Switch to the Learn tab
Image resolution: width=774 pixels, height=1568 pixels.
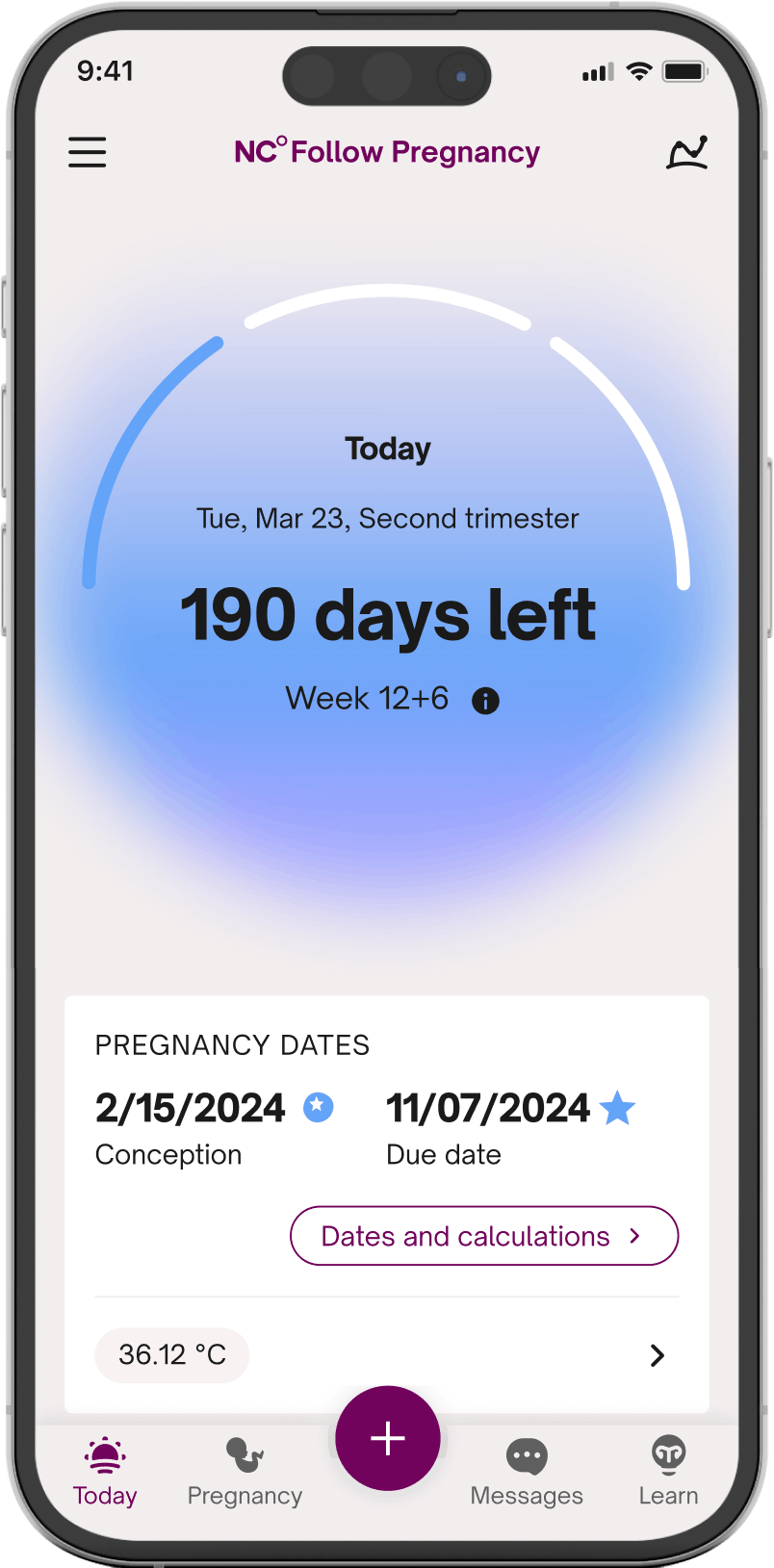tap(668, 1472)
